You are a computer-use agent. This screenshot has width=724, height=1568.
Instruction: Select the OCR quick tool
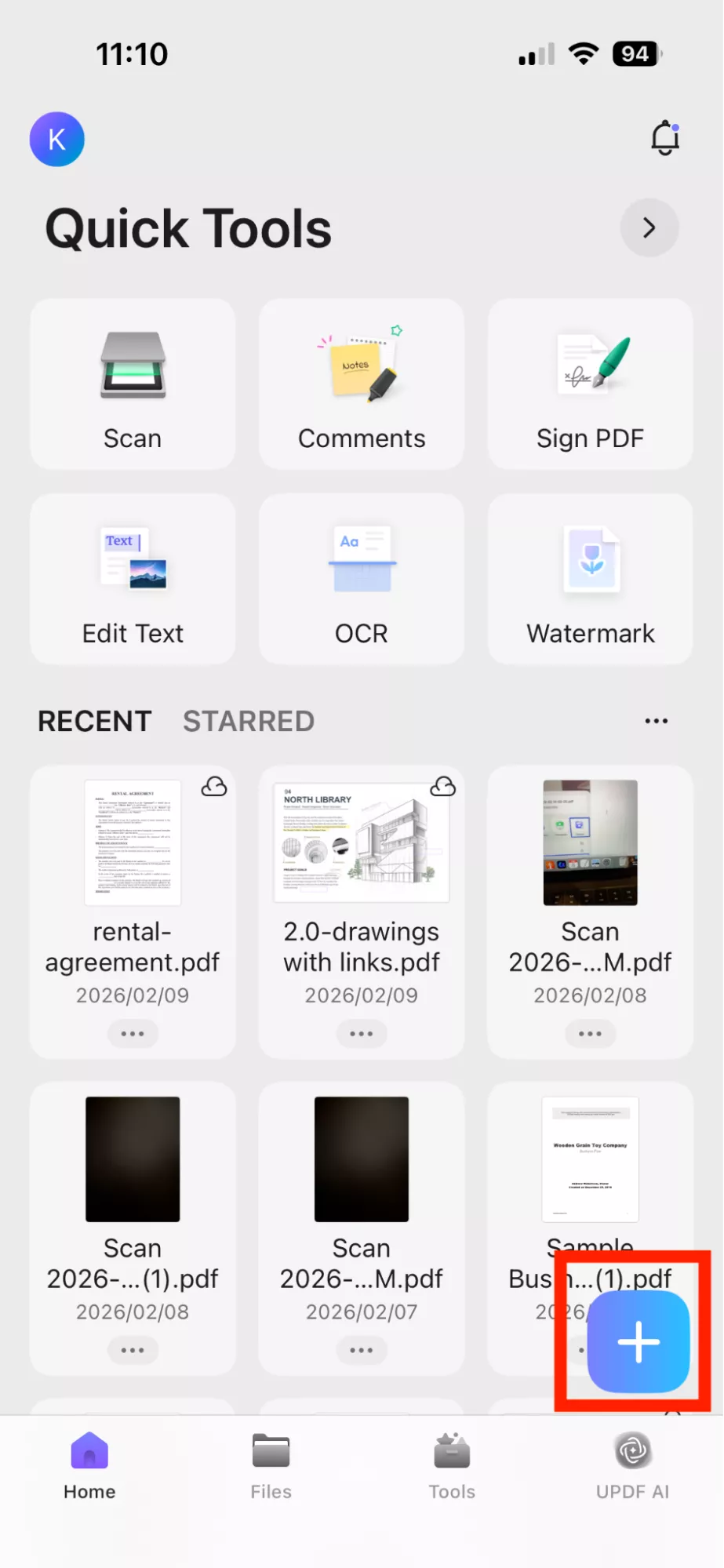pos(361,579)
